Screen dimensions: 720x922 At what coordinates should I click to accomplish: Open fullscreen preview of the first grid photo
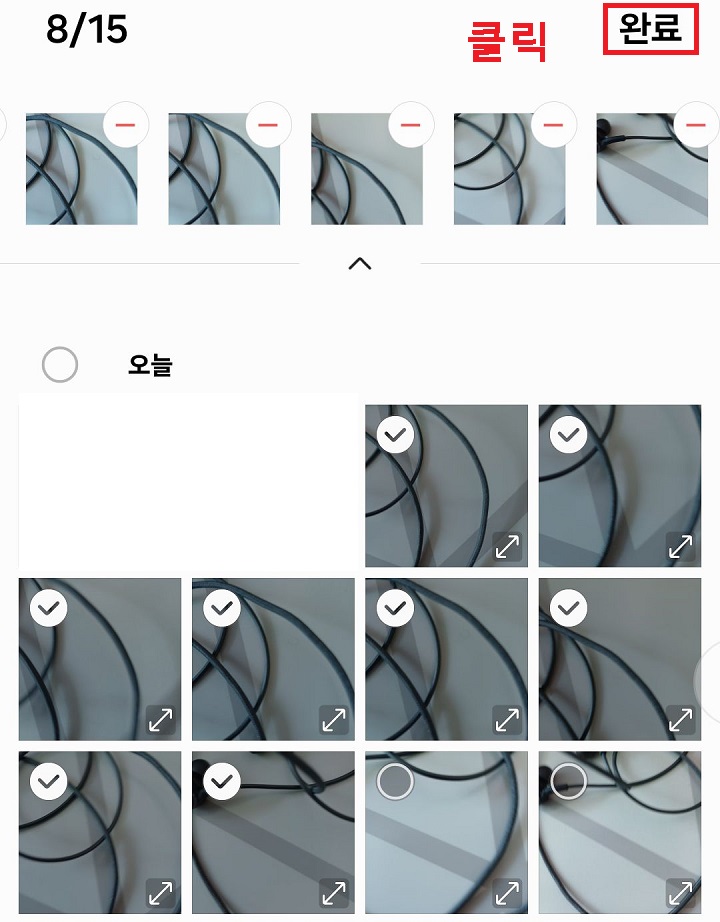click(x=509, y=546)
